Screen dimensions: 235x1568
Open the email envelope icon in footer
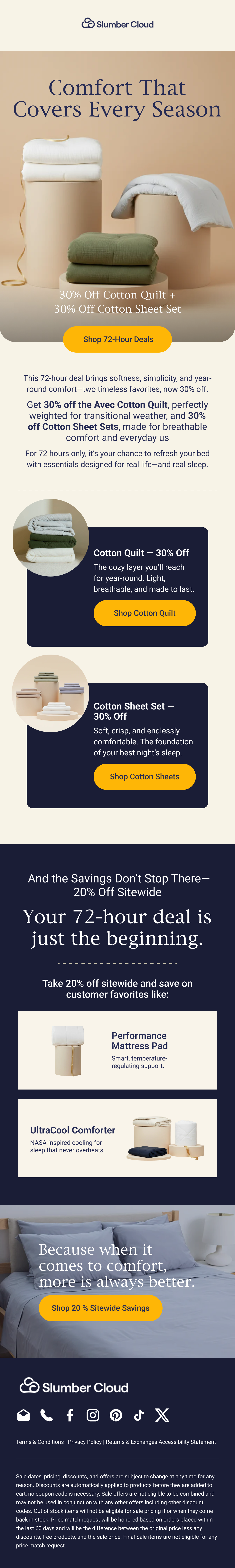pyautogui.click(x=24, y=1415)
